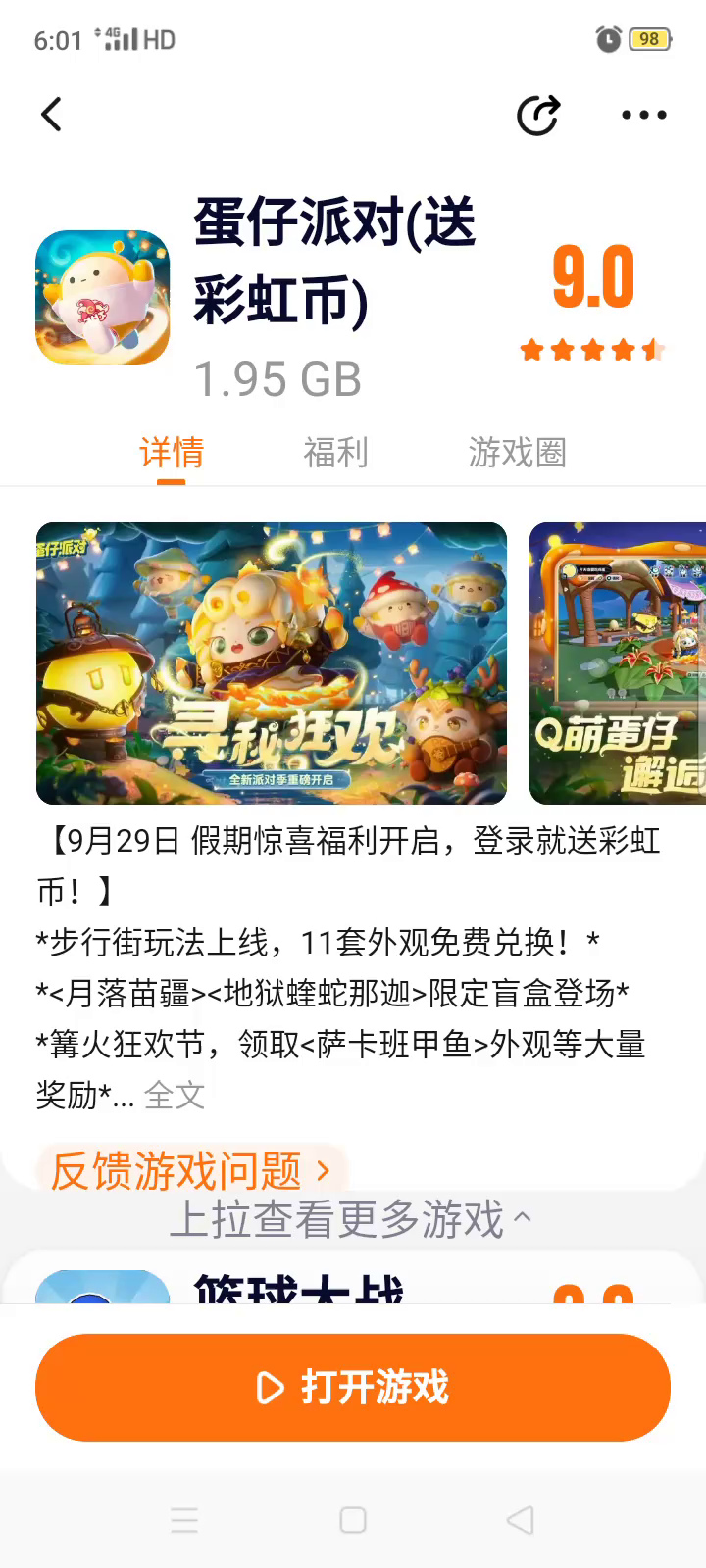Viewport: 706px width, 1568px height.
Task: Open the 篮球大战 game card
Action: pos(298,1287)
